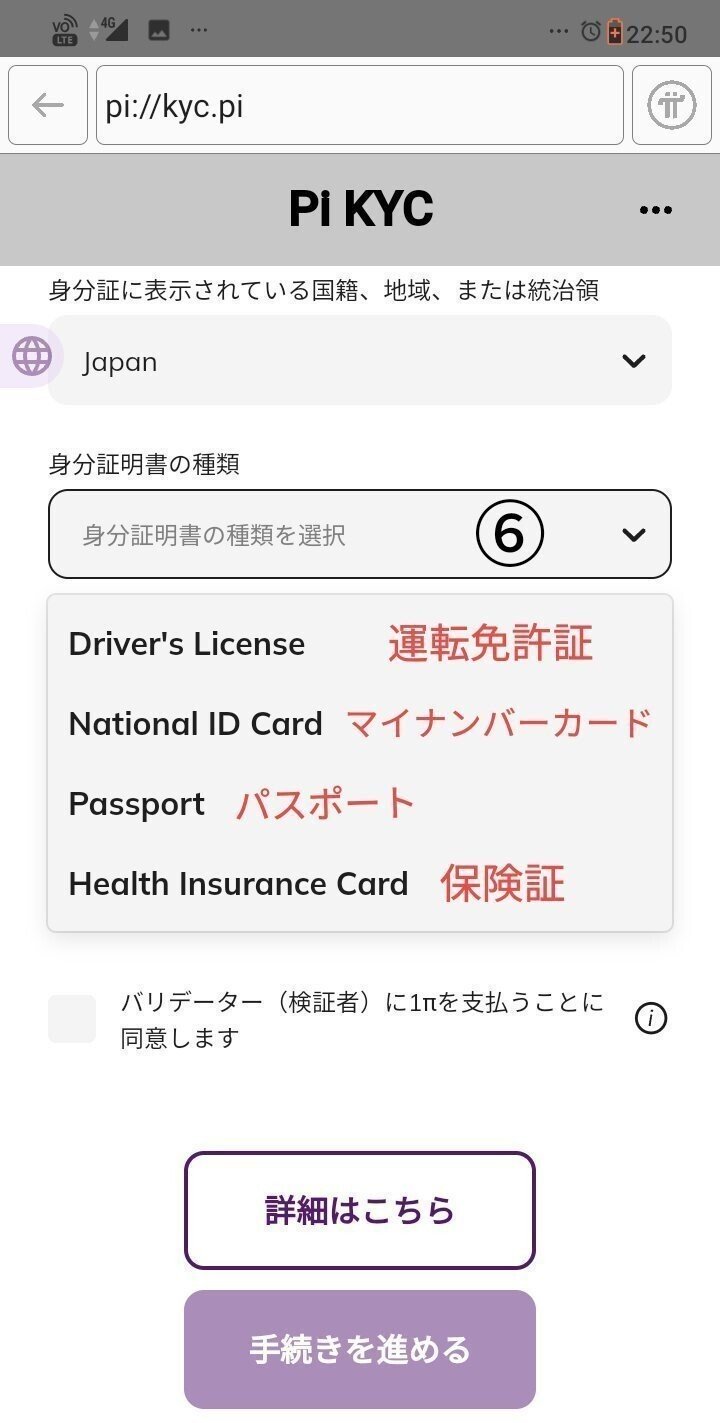This screenshot has height=1423, width=720.
Task: Open the Pi logo button
Action: [x=671, y=105]
